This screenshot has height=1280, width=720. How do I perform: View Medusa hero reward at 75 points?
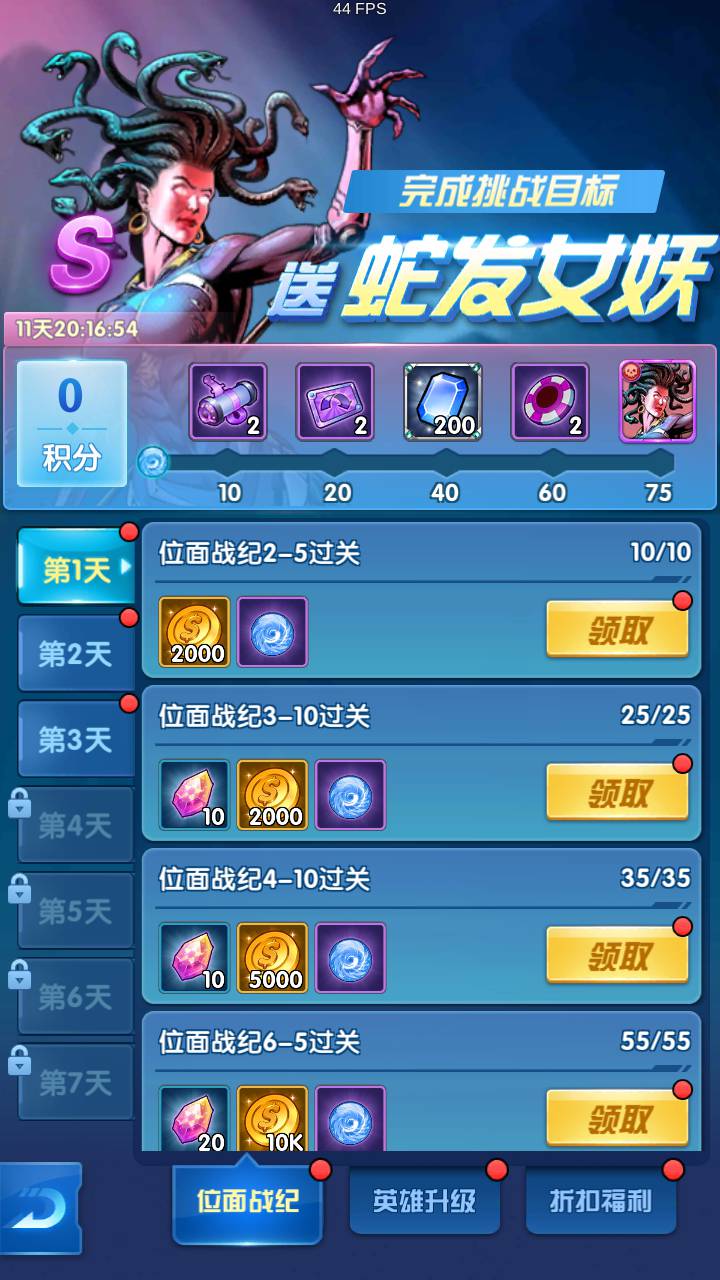coord(657,402)
